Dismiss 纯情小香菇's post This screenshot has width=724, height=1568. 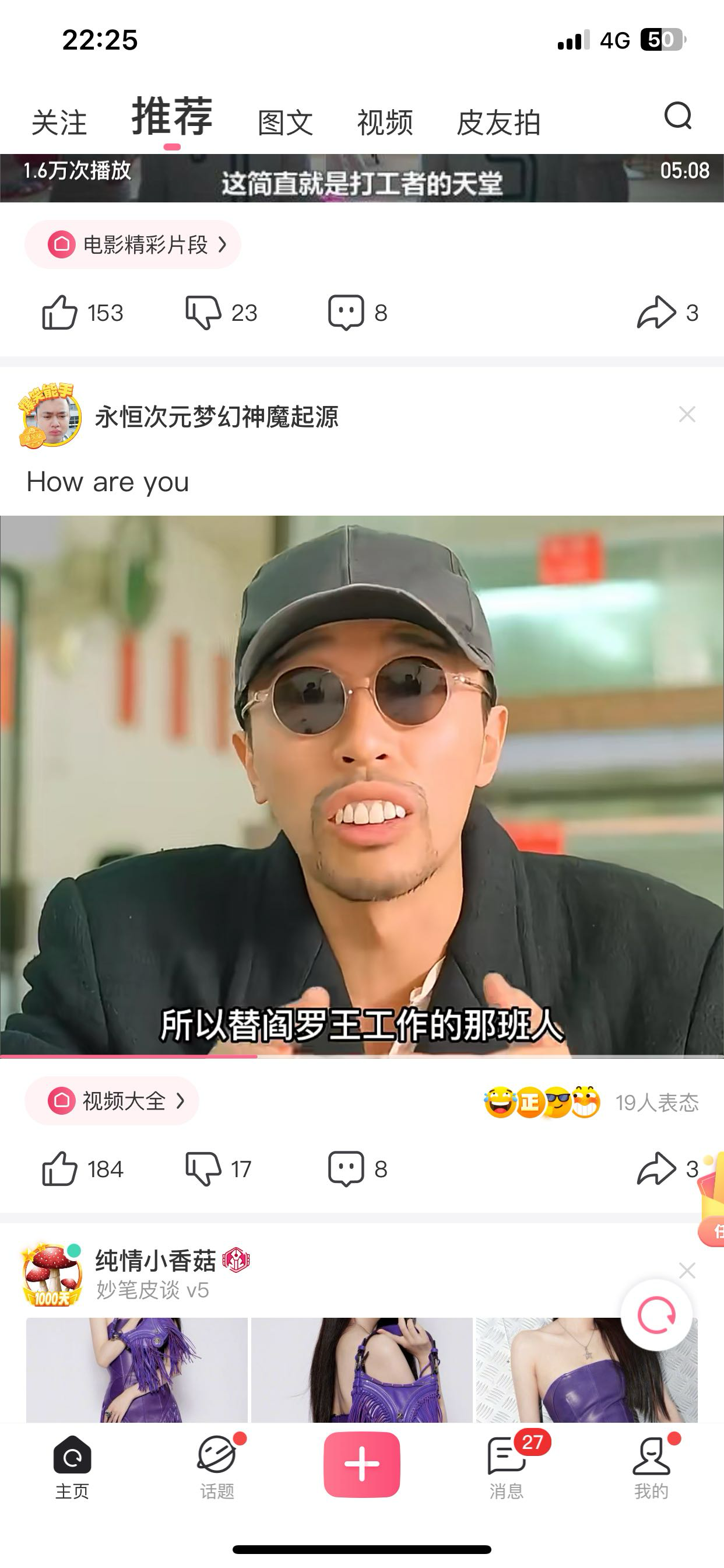(687, 1270)
